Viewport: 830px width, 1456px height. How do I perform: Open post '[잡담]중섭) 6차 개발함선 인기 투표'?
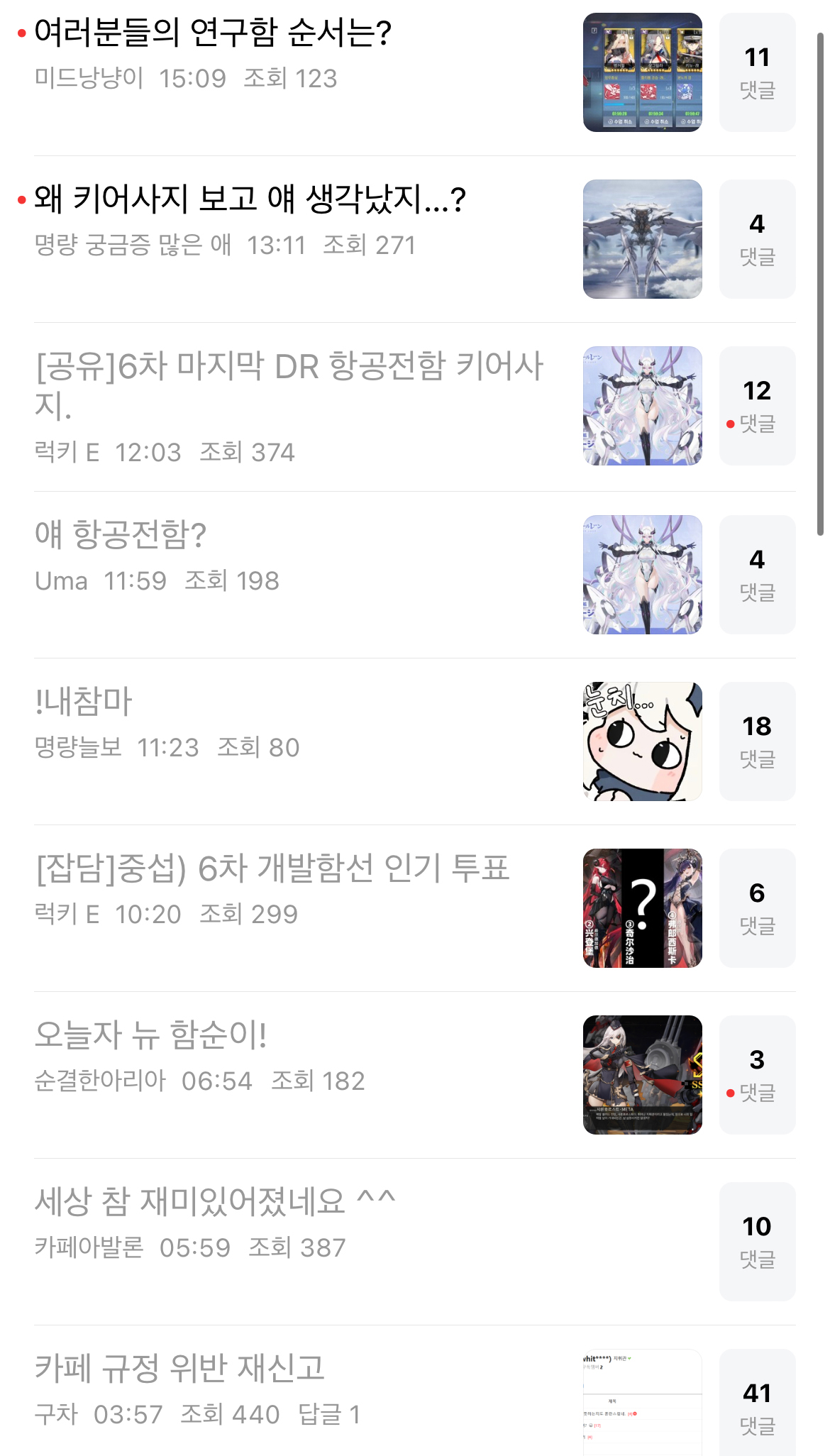[272, 868]
